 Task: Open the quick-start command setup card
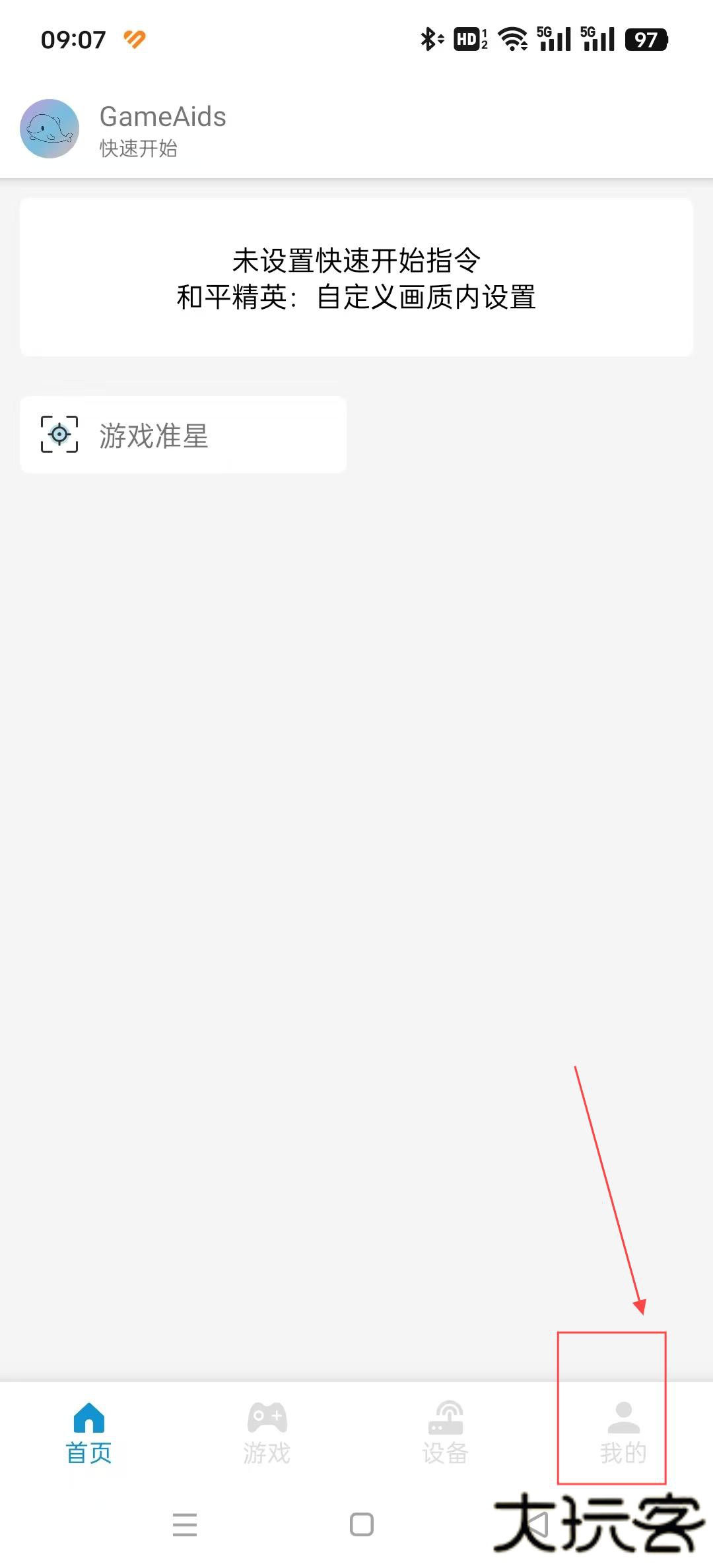(356, 278)
